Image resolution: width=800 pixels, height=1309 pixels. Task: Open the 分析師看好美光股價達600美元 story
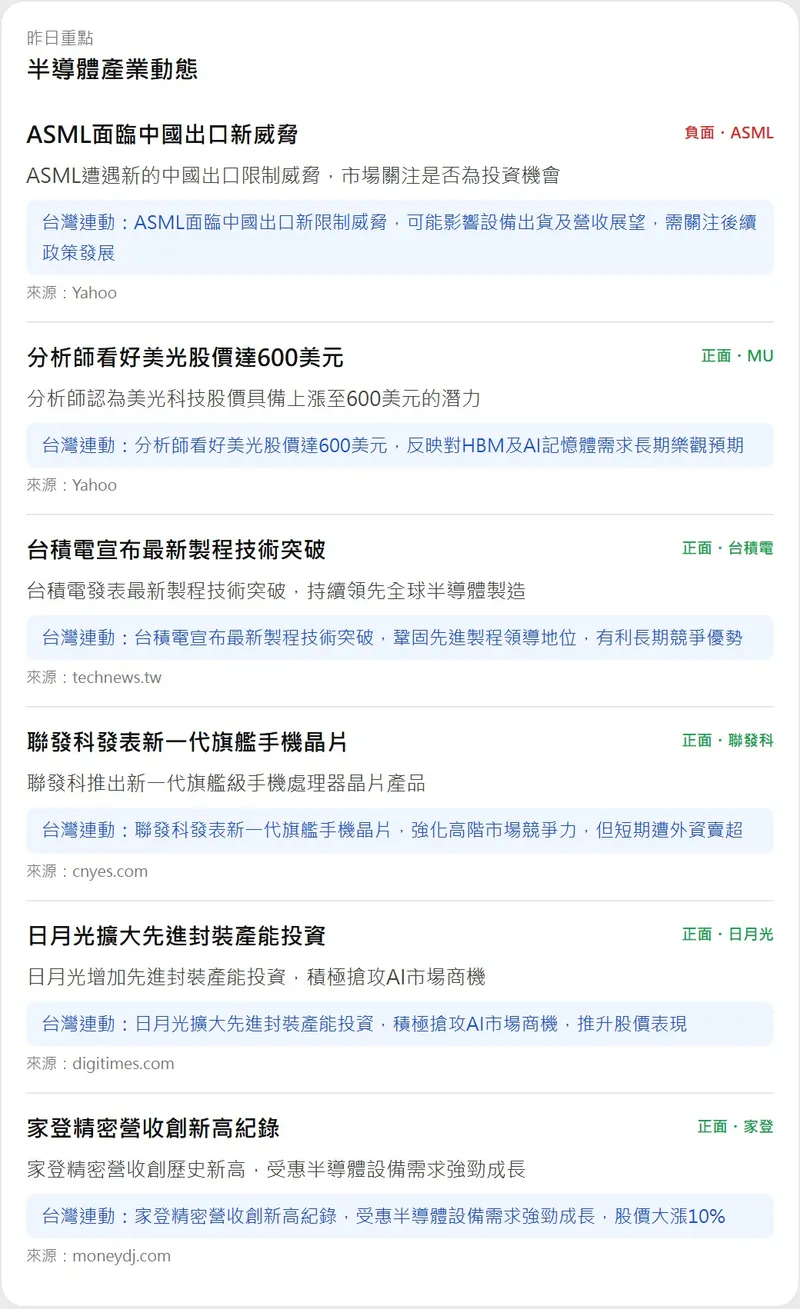tap(185, 357)
